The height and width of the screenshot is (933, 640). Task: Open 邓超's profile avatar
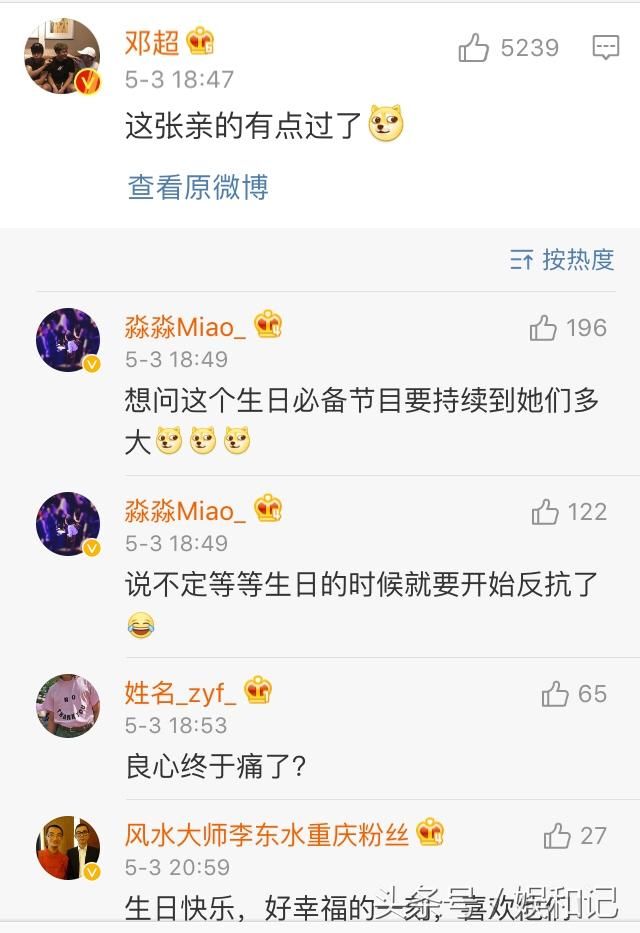point(62,58)
